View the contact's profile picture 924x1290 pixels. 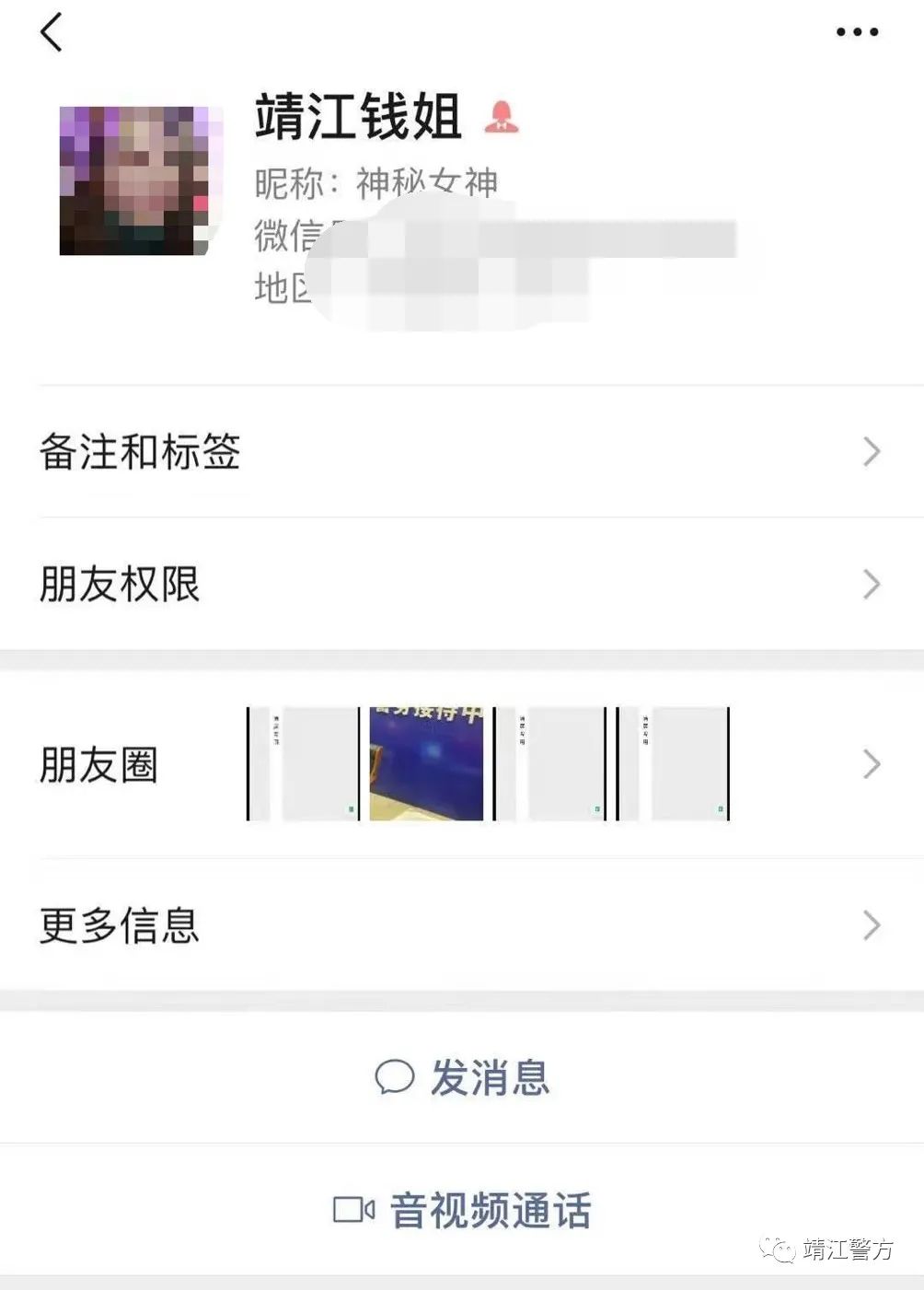pyautogui.click(x=140, y=180)
